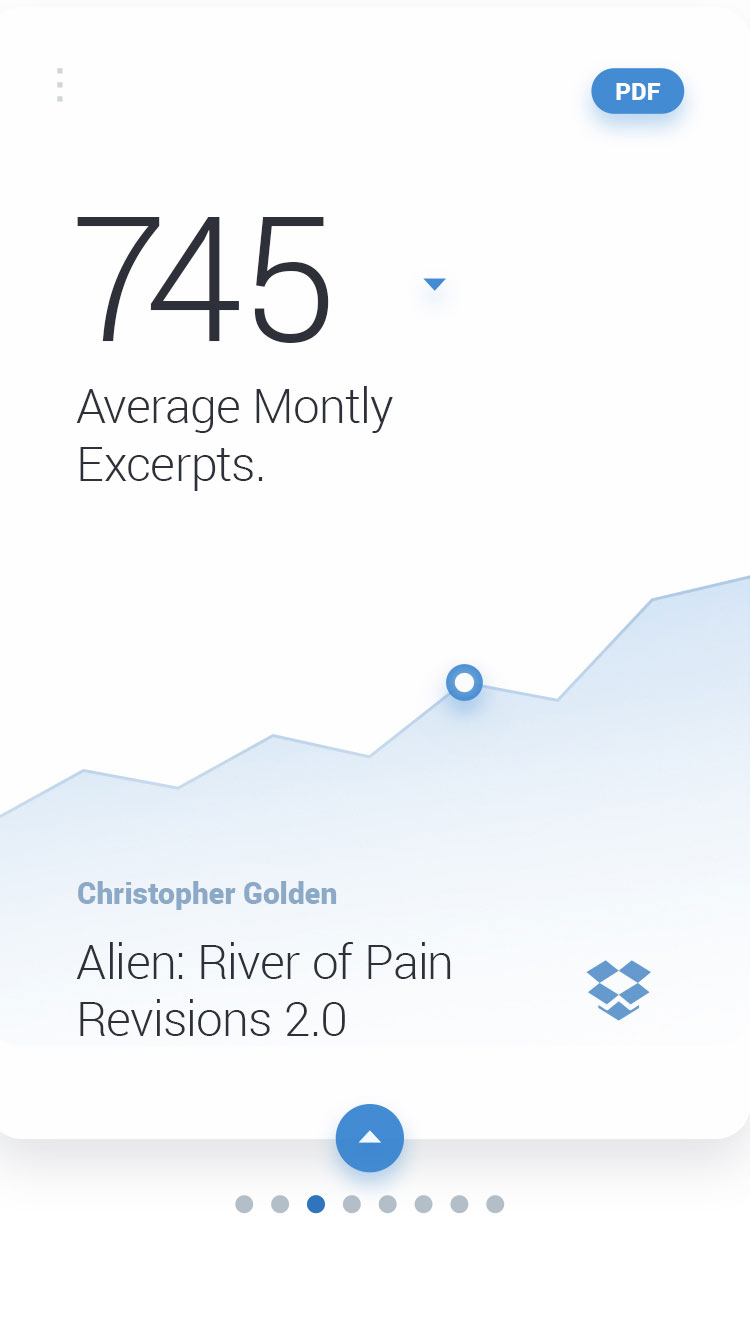Open Alien: River of Pain Revisions 2.0
This screenshot has width=750, height=1334.
pos(265,990)
